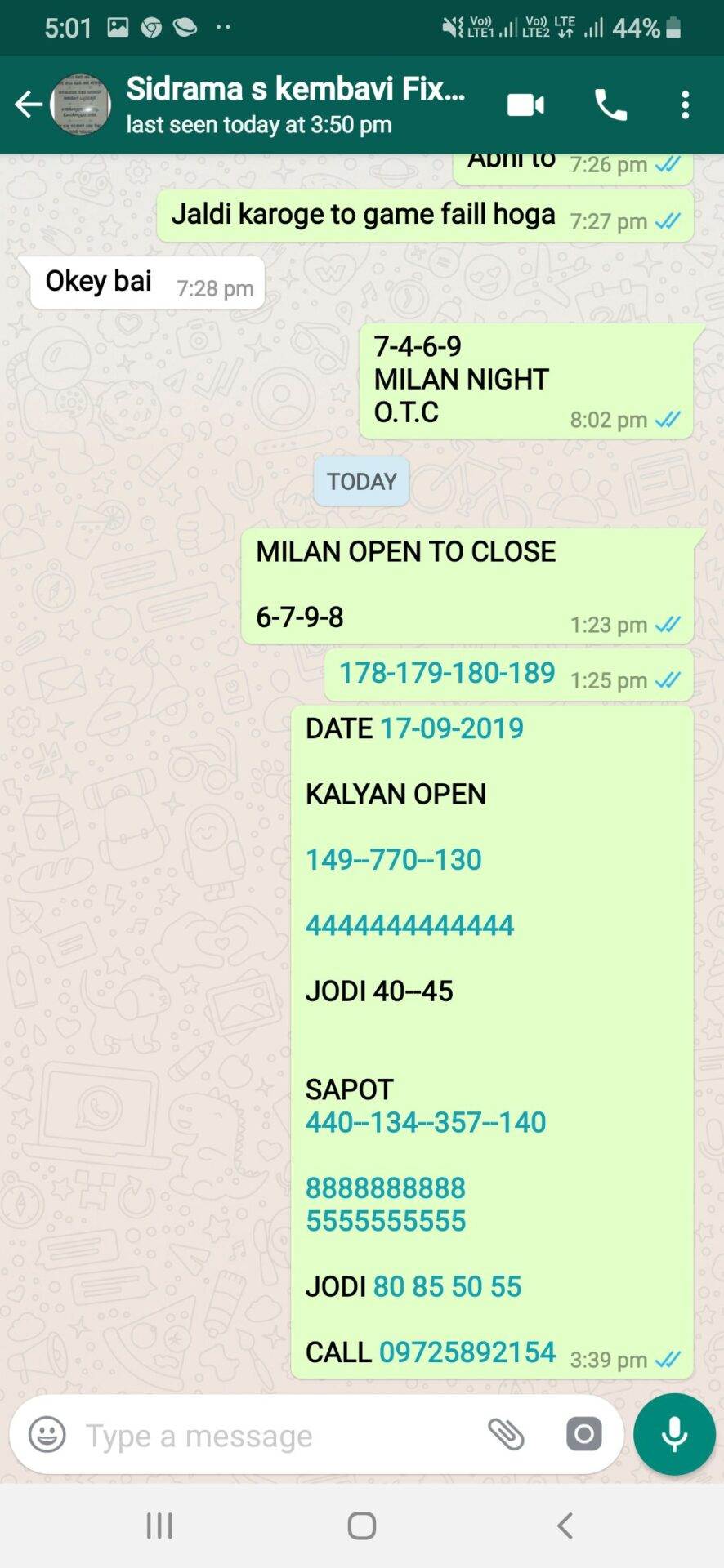Tap the 17-09-2019 date link

(452, 728)
